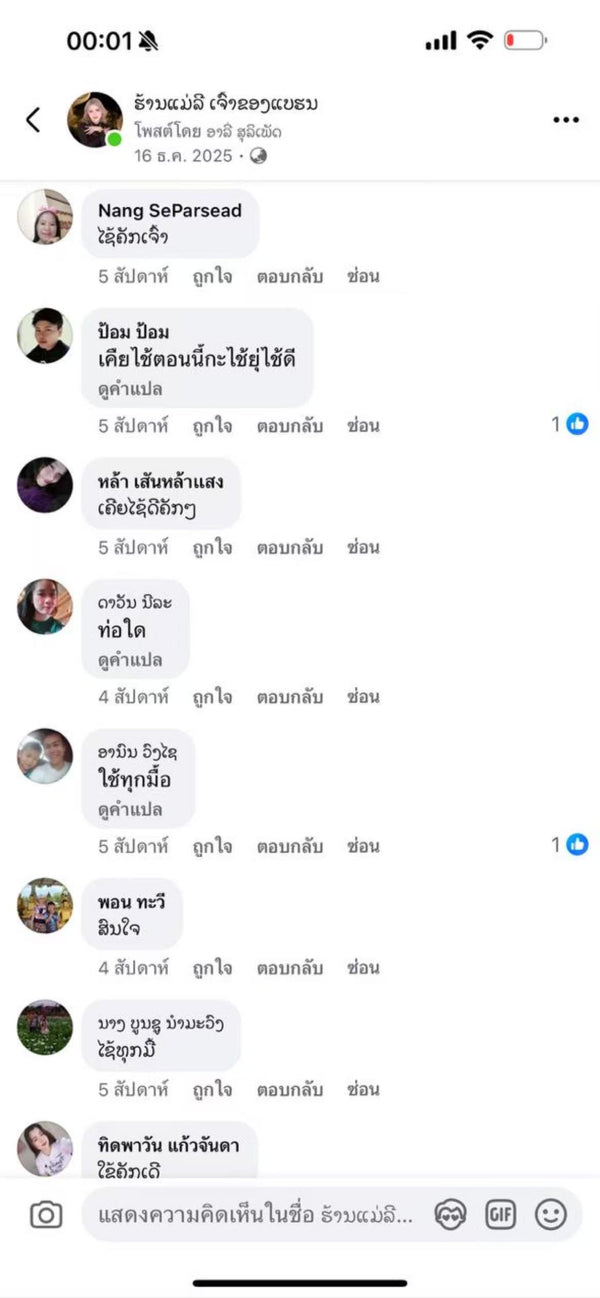Open พอน ทะวี's profile picture
600x1298 pixels.
(x=45, y=906)
